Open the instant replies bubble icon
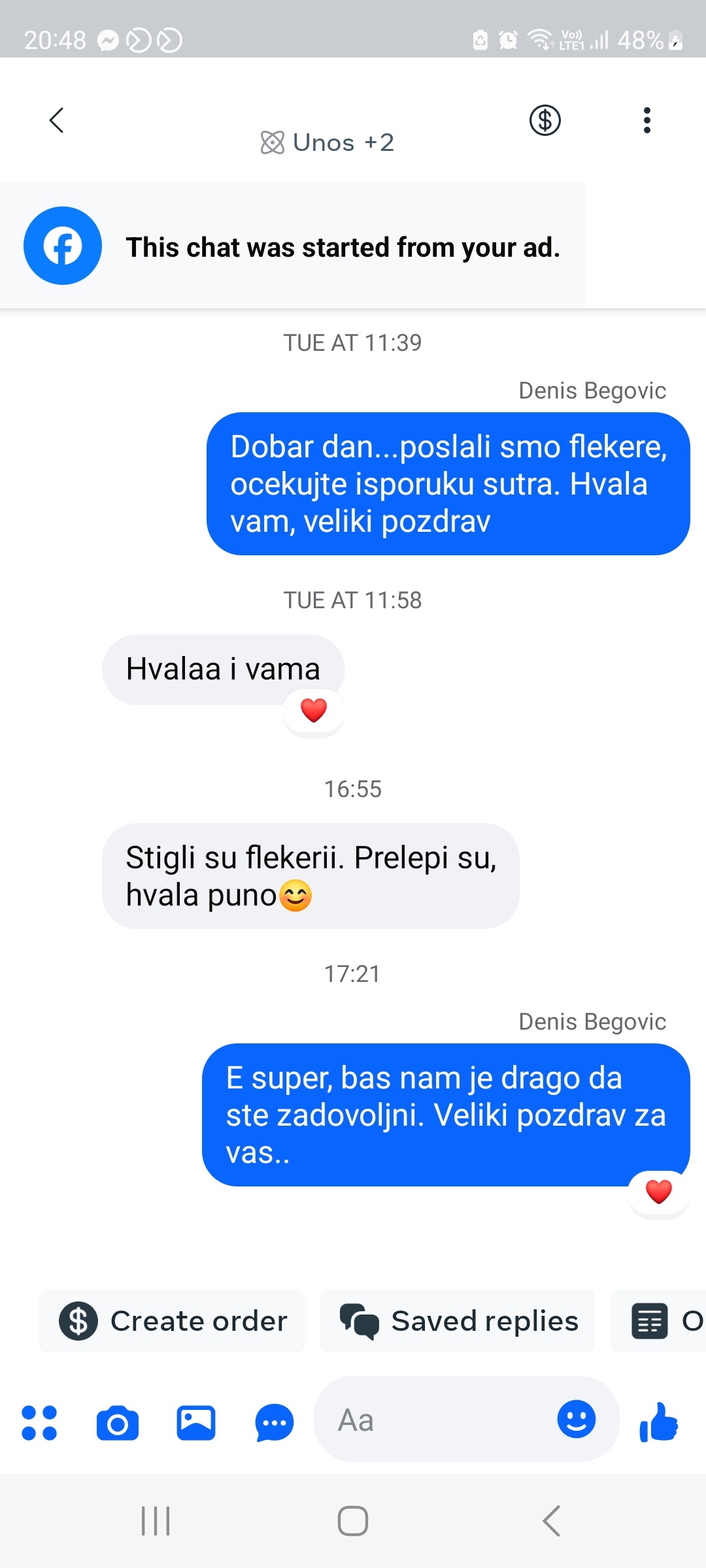This screenshot has width=706, height=1568. click(x=274, y=1422)
